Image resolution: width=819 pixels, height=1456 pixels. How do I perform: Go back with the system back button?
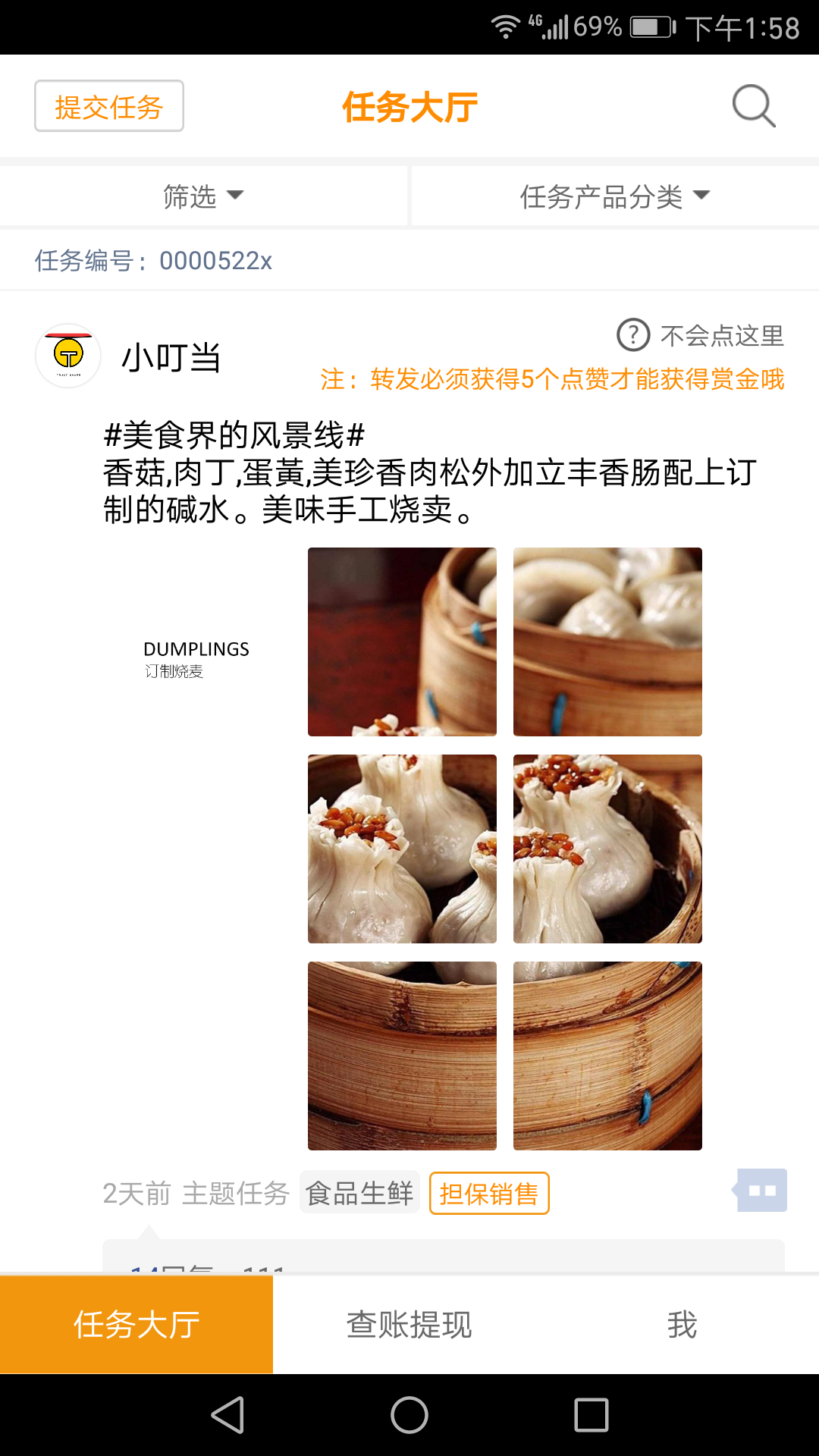click(x=227, y=1415)
